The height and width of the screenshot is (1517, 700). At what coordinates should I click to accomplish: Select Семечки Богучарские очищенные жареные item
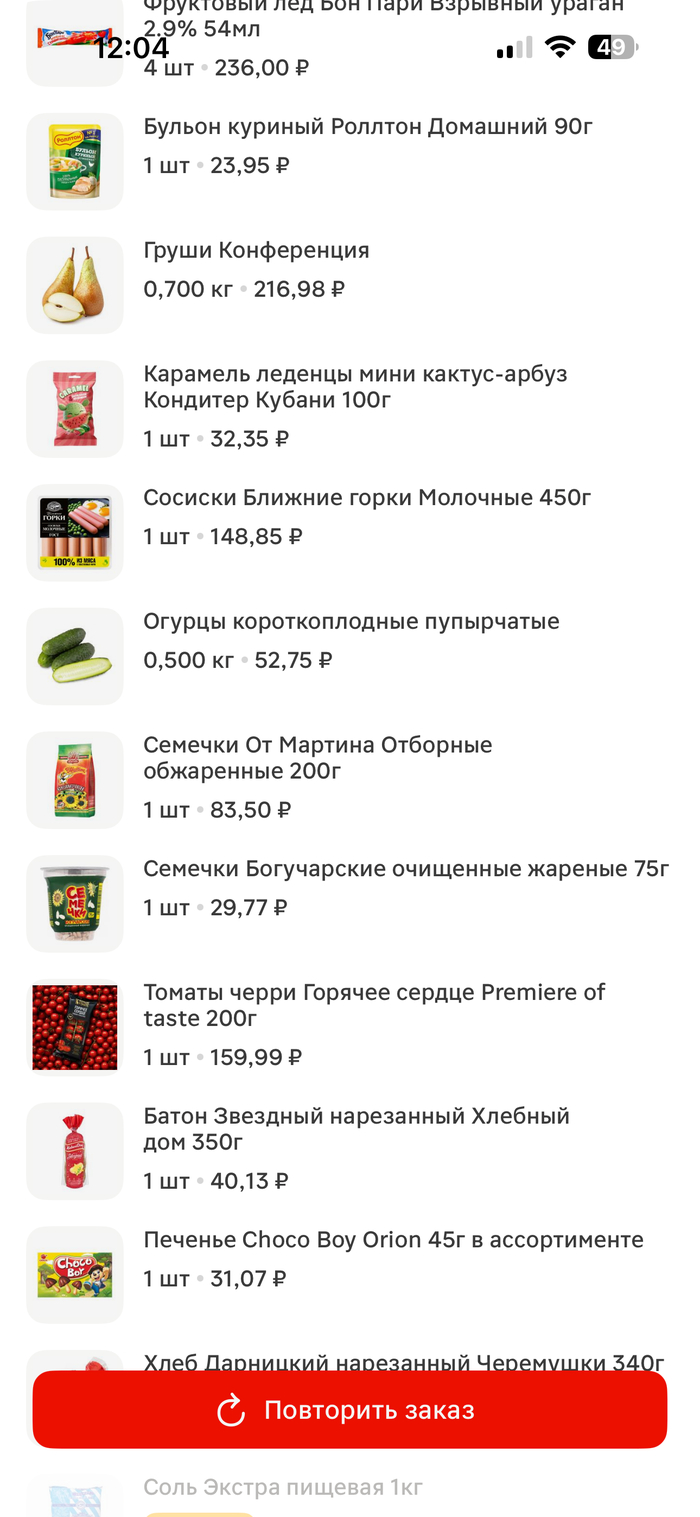(350, 903)
